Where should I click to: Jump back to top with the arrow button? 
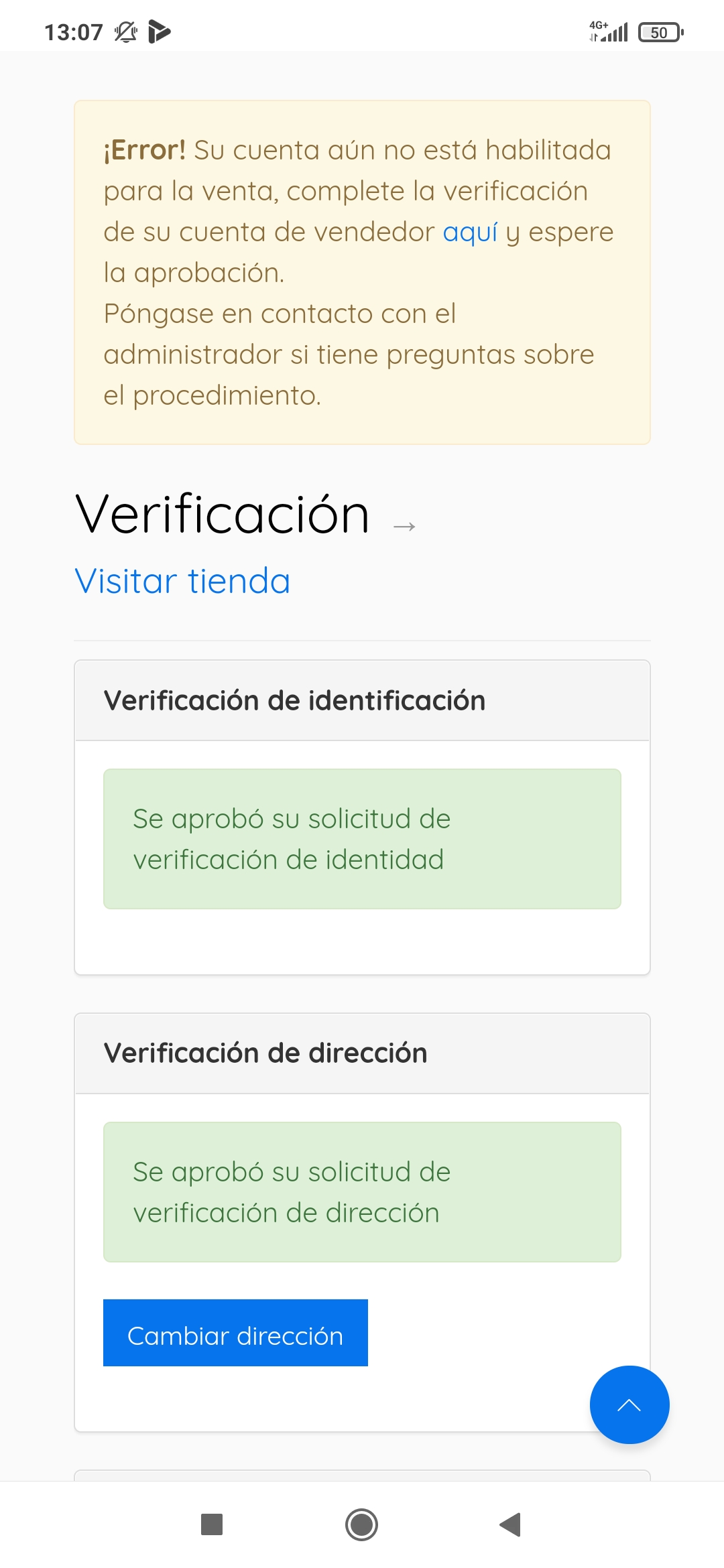click(629, 1404)
